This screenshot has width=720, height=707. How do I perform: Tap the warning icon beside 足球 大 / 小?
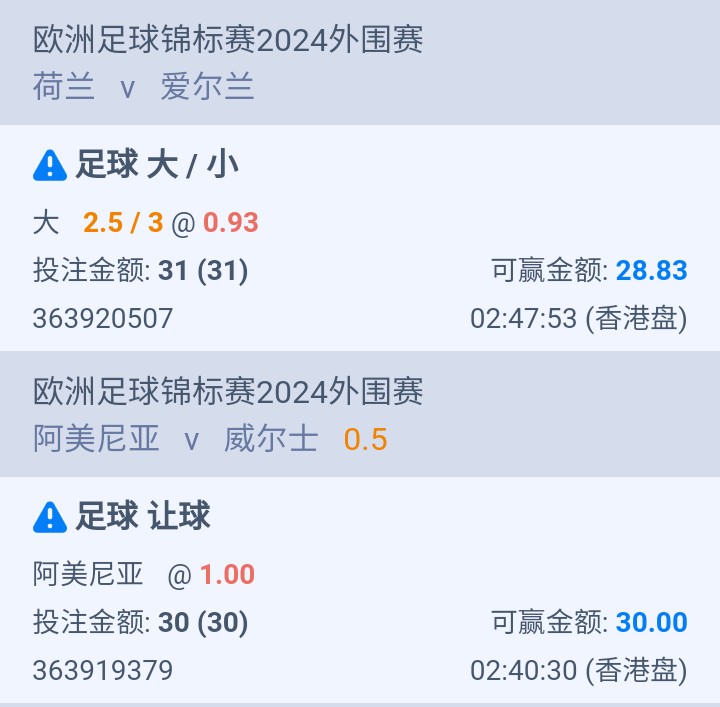pos(50,165)
